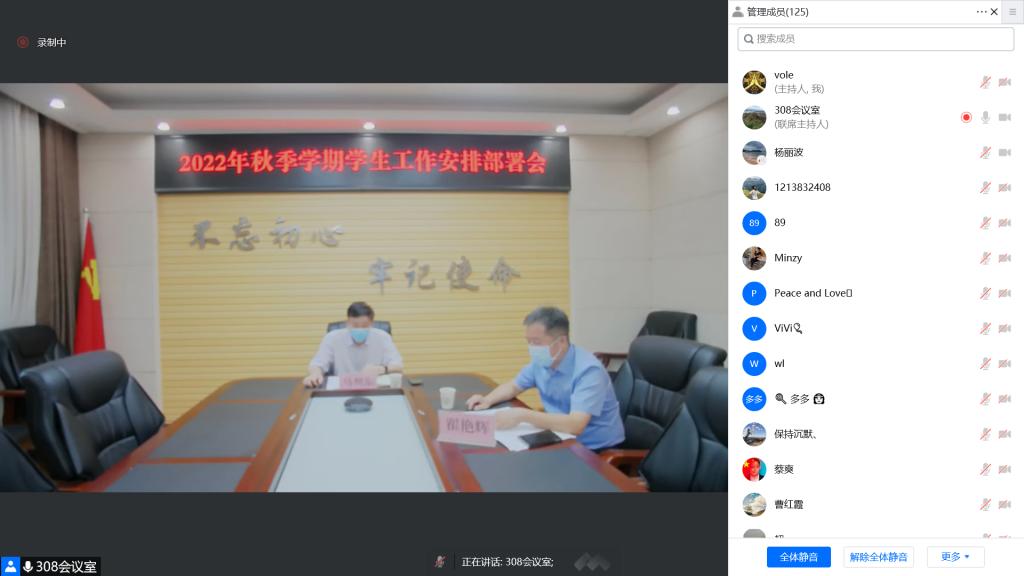Viewport: 1024px width, 576px height.
Task: Toggle microphone icon for wl
Action: (x=985, y=363)
